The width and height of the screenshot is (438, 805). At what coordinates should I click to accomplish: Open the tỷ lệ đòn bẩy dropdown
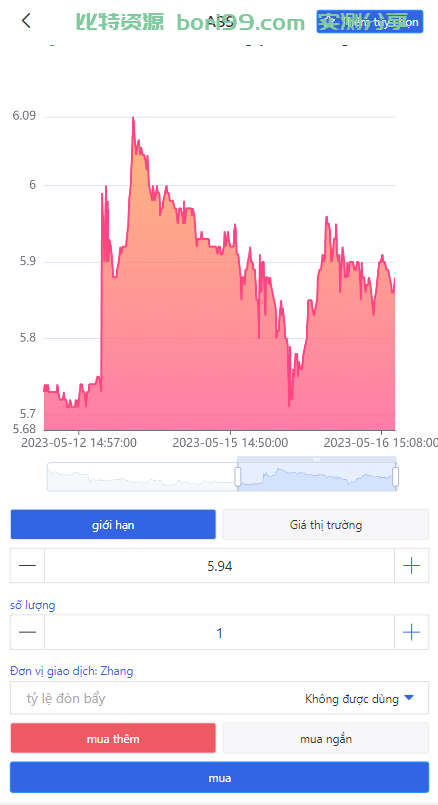tap(219, 698)
